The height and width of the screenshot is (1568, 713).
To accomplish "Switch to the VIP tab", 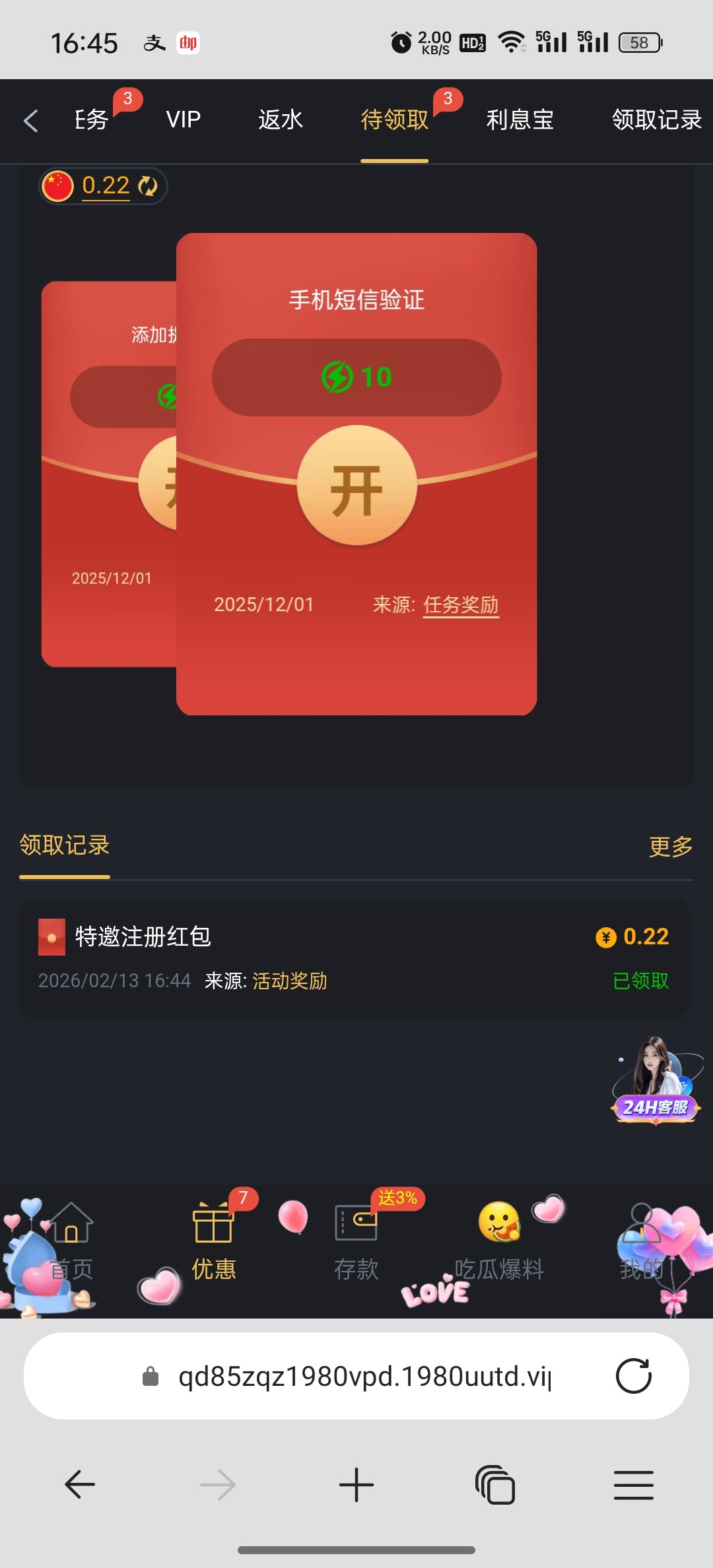I will tap(183, 120).
